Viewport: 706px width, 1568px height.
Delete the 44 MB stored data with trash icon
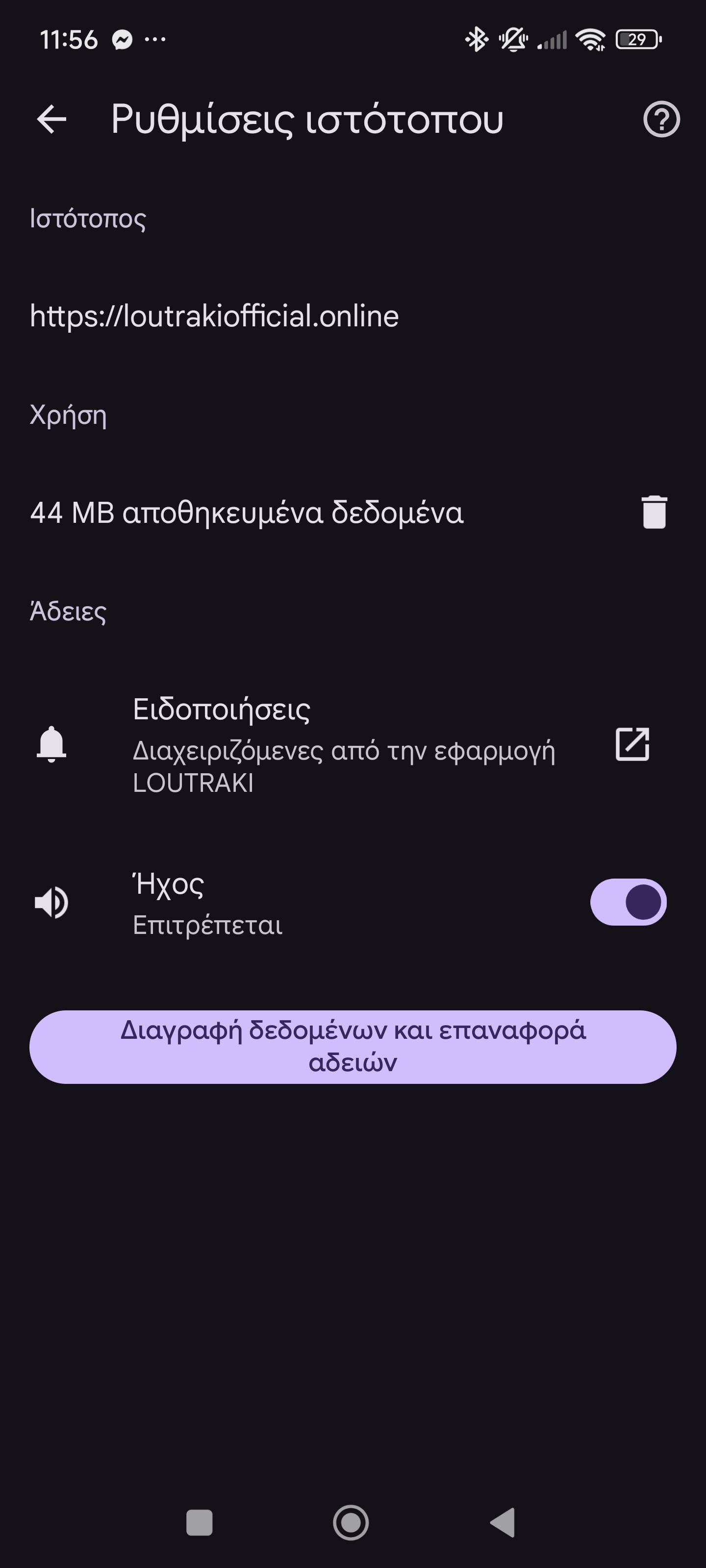click(654, 513)
